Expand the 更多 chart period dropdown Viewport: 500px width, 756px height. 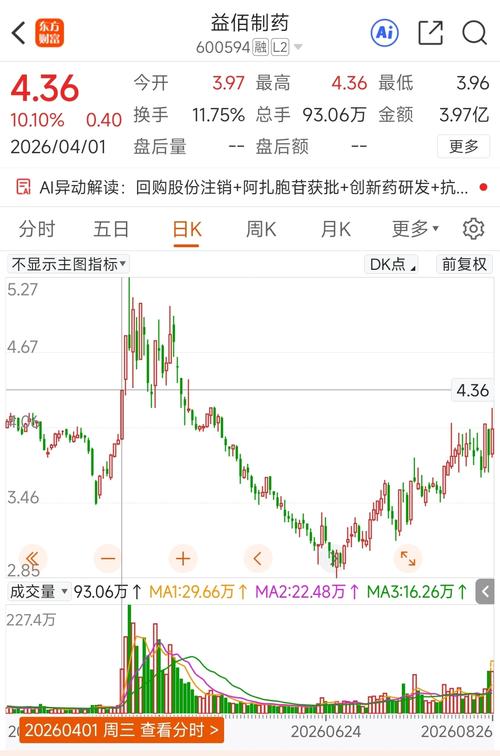415,229
